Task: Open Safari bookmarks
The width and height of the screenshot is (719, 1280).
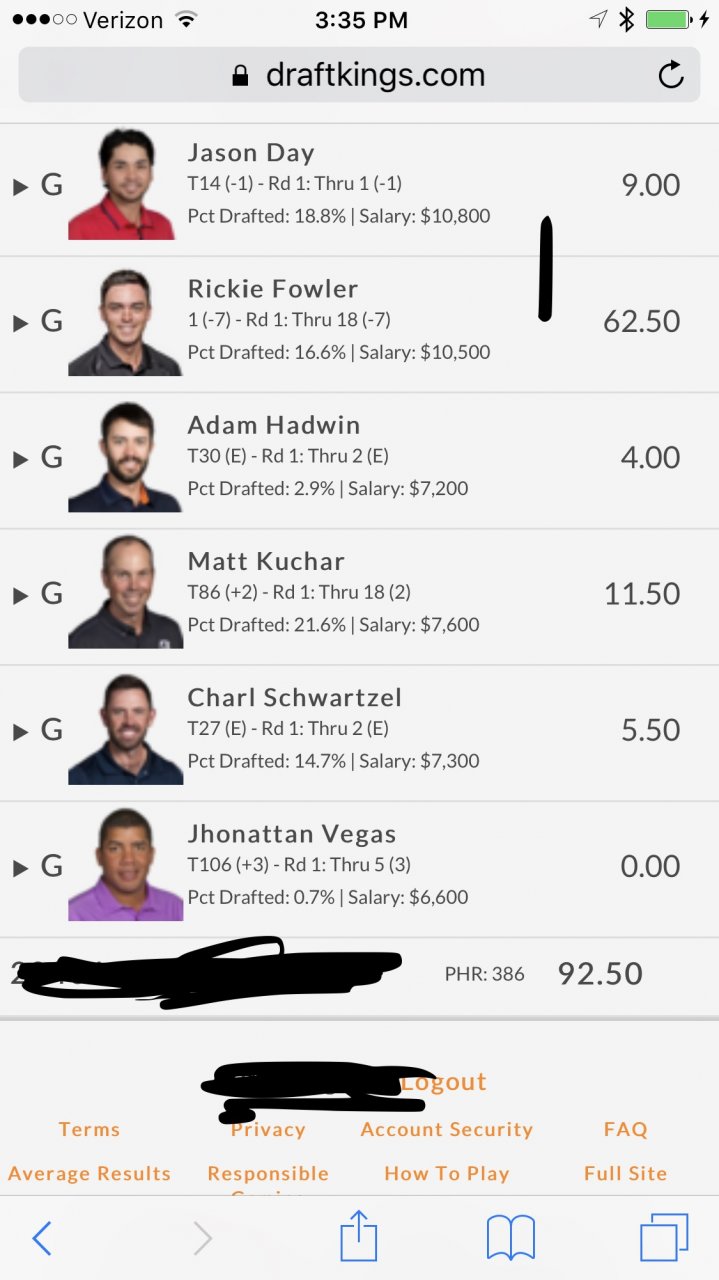Action: coord(510,1239)
